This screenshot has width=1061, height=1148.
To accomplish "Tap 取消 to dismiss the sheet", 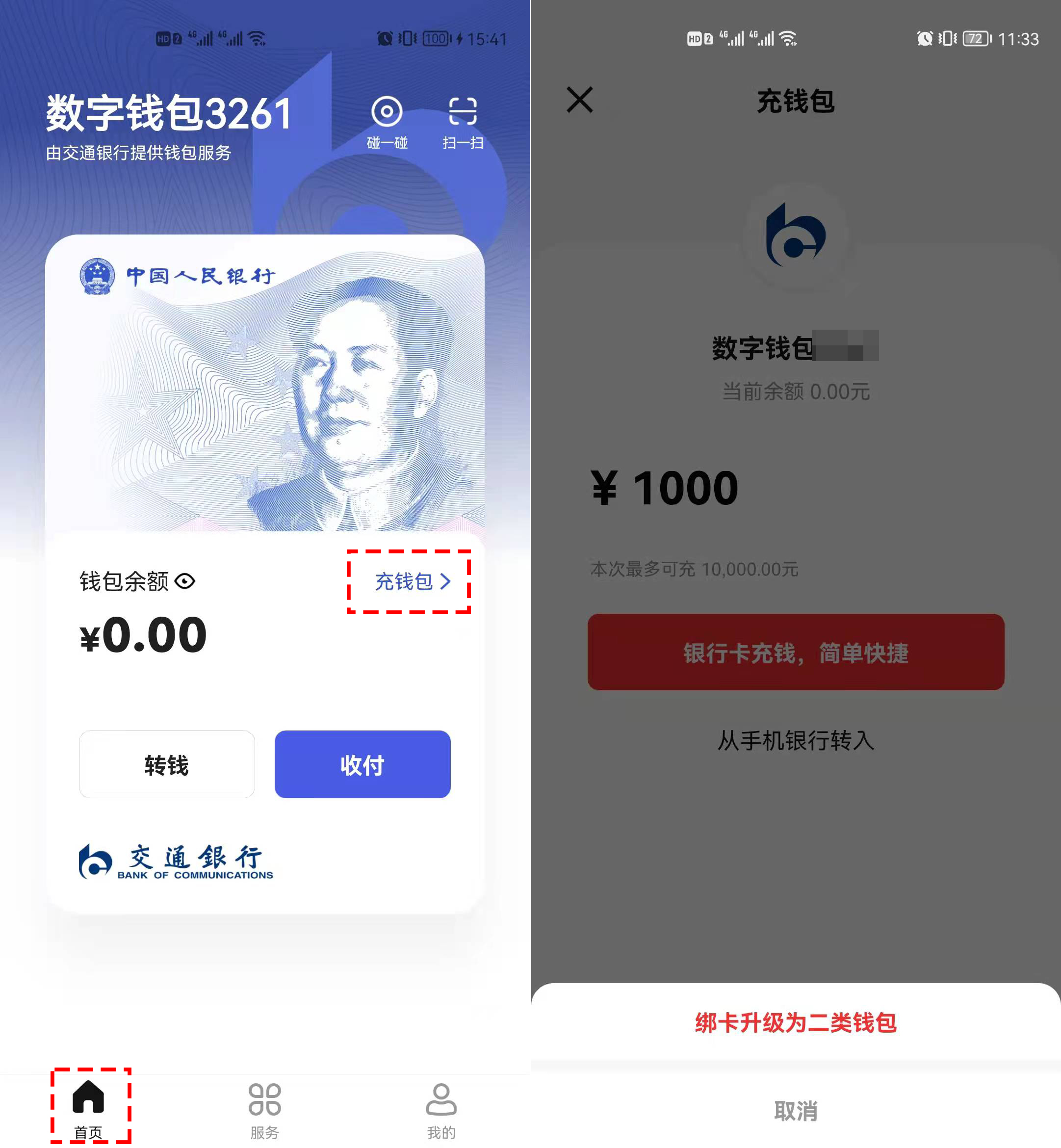I will [795, 1111].
